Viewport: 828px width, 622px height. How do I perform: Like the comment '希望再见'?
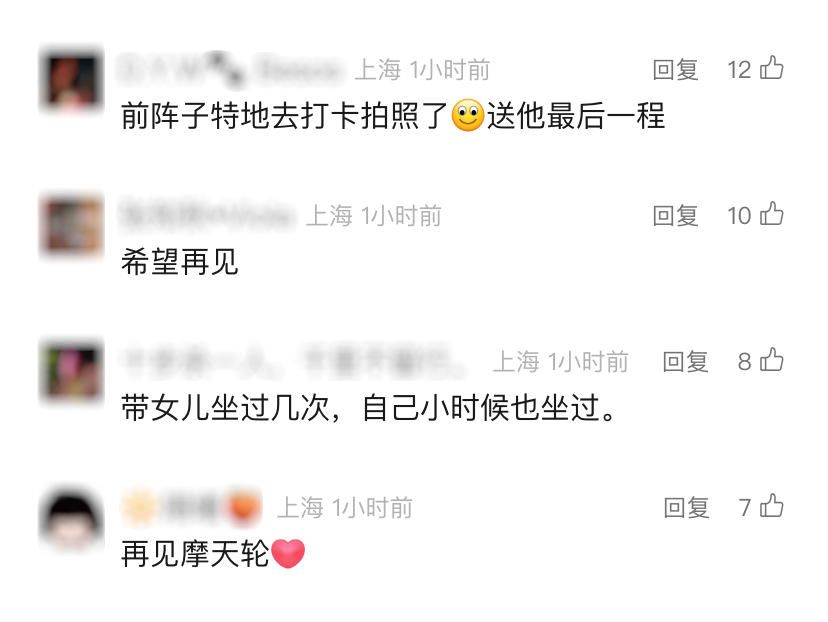[771, 214]
